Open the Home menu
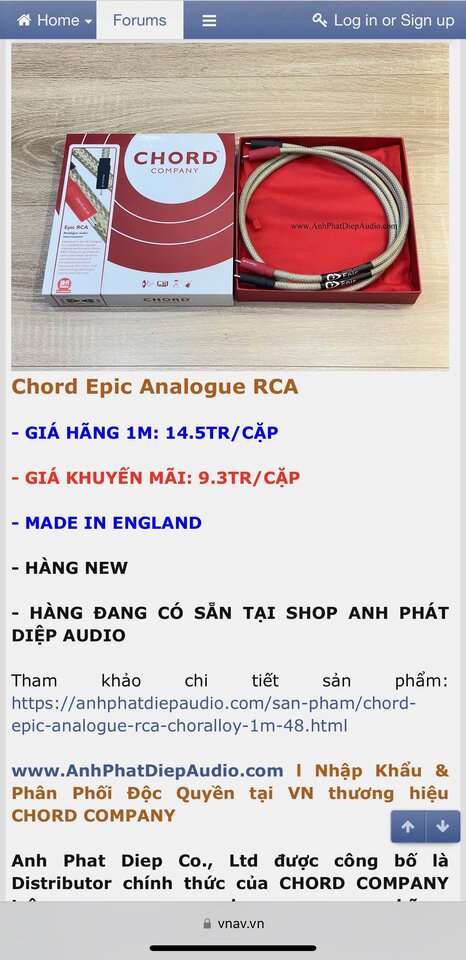The height and width of the screenshot is (960, 466). pyautogui.click(x=54, y=20)
